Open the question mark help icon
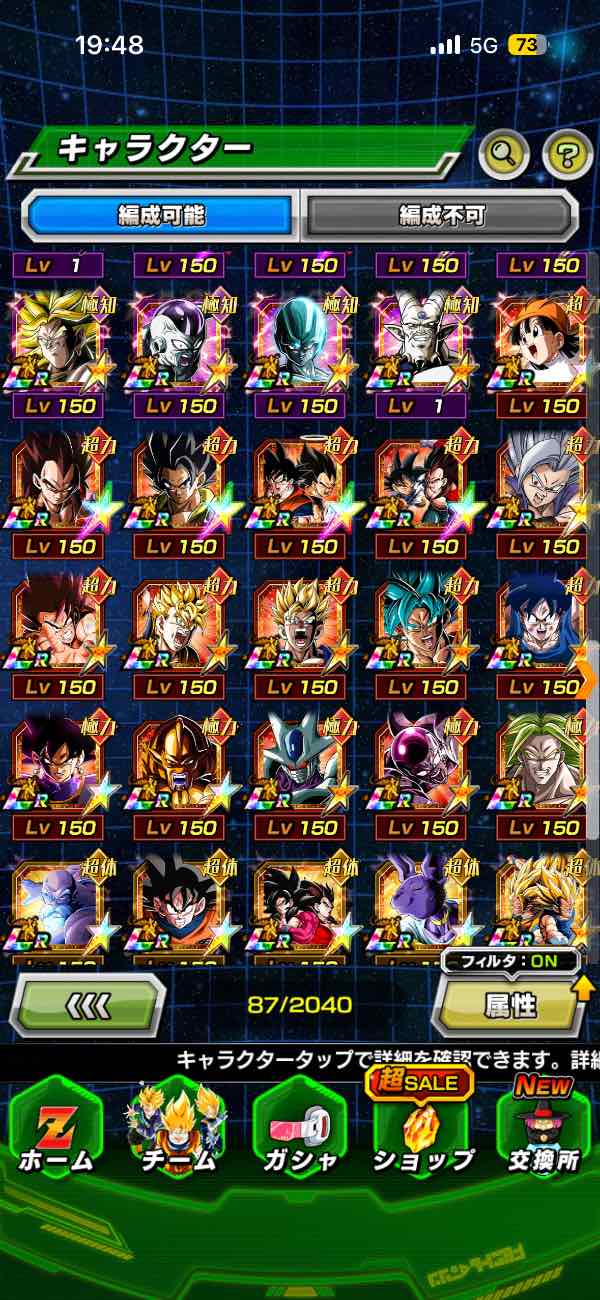Screen dimensions: 600x1300 pyautogui.click(x=567, y=153)
